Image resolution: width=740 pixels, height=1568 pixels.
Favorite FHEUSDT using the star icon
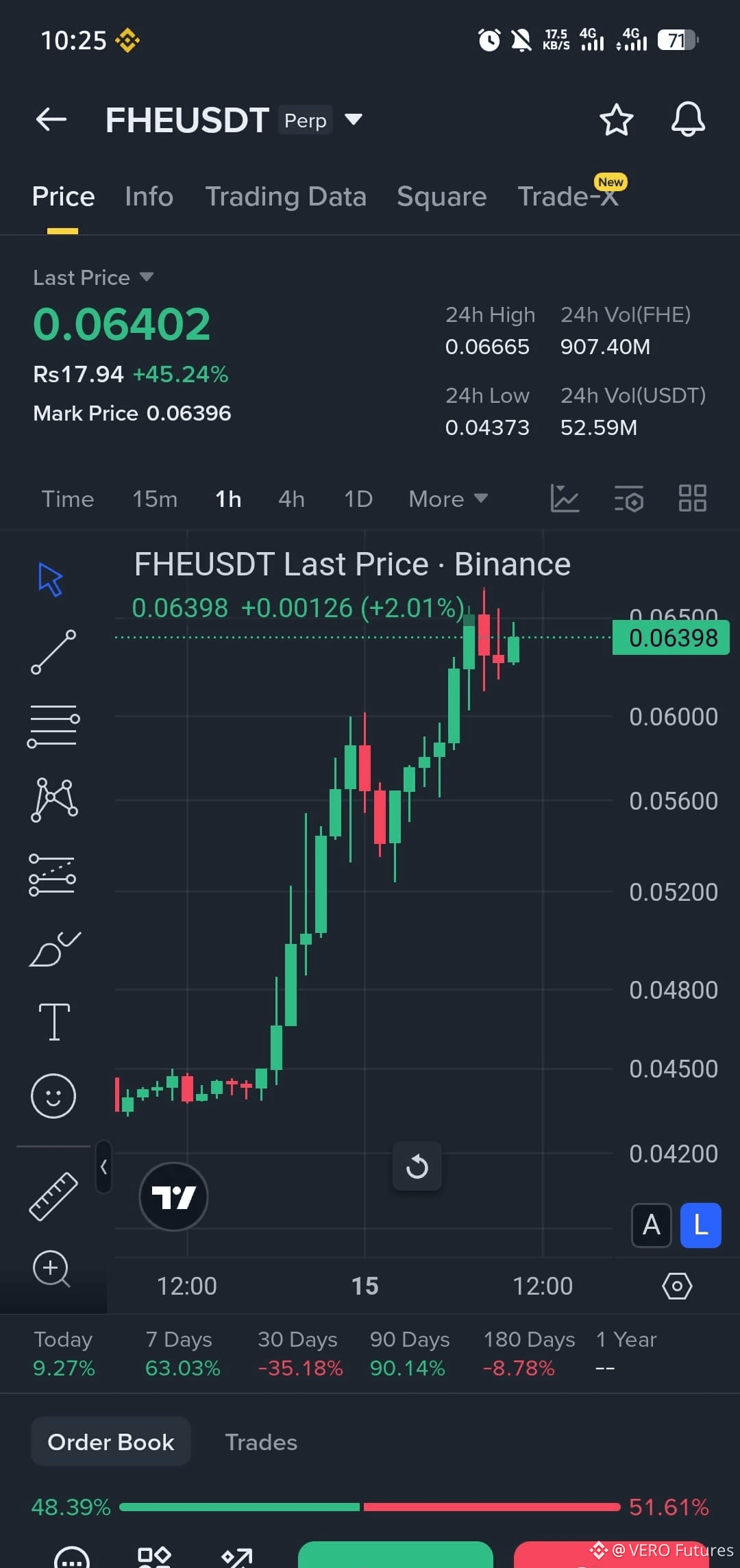coord(616,119)
